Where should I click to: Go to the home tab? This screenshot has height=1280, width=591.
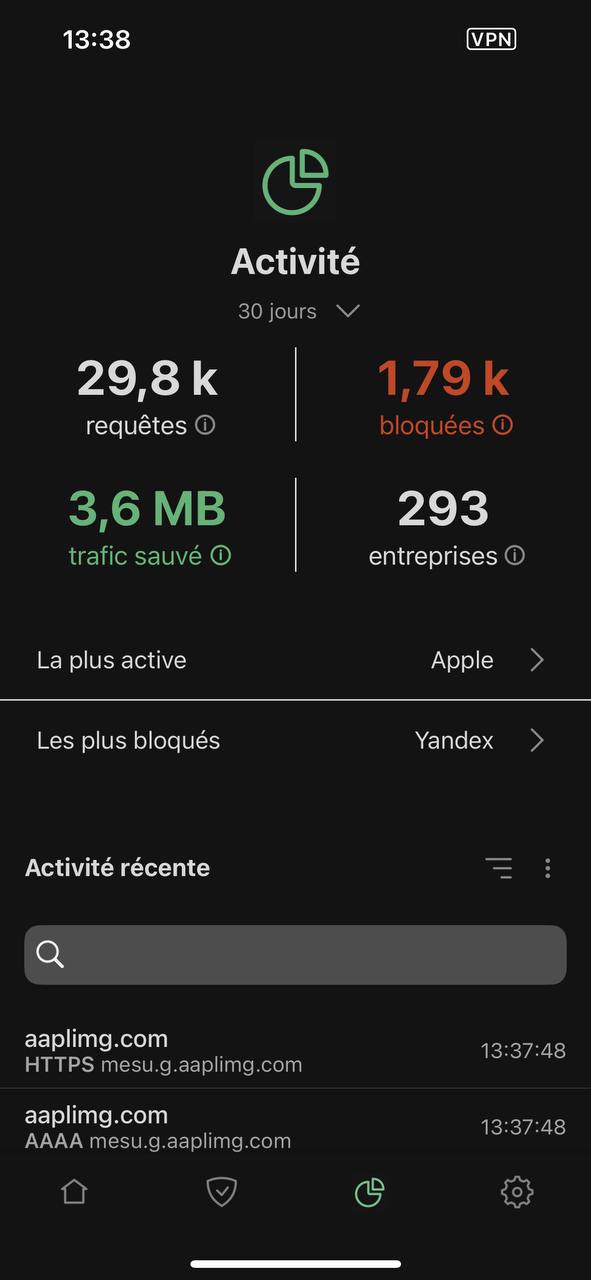(x=74, y=1192)
